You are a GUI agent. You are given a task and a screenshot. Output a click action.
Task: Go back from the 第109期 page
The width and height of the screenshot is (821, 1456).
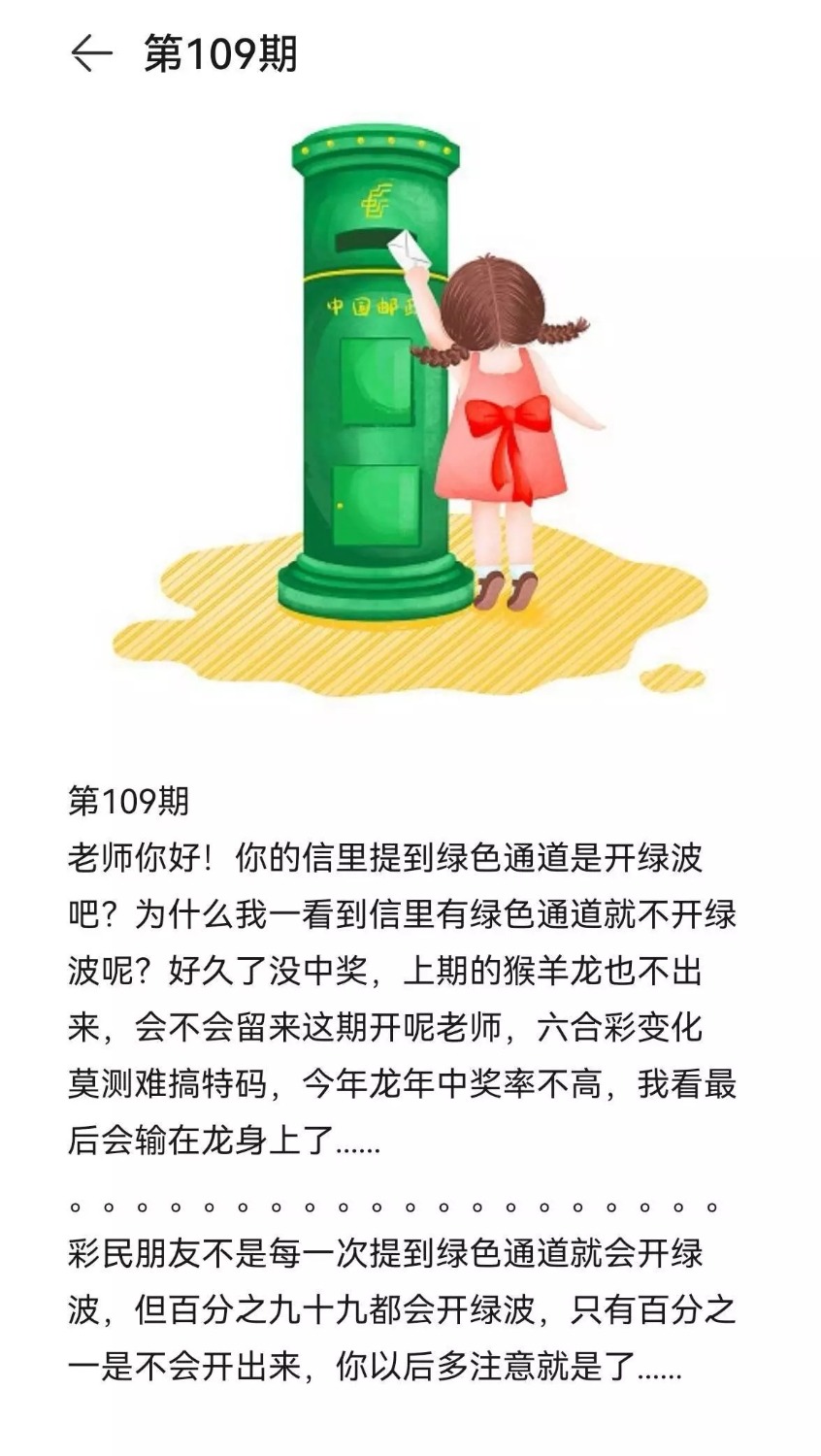point(90,53)
